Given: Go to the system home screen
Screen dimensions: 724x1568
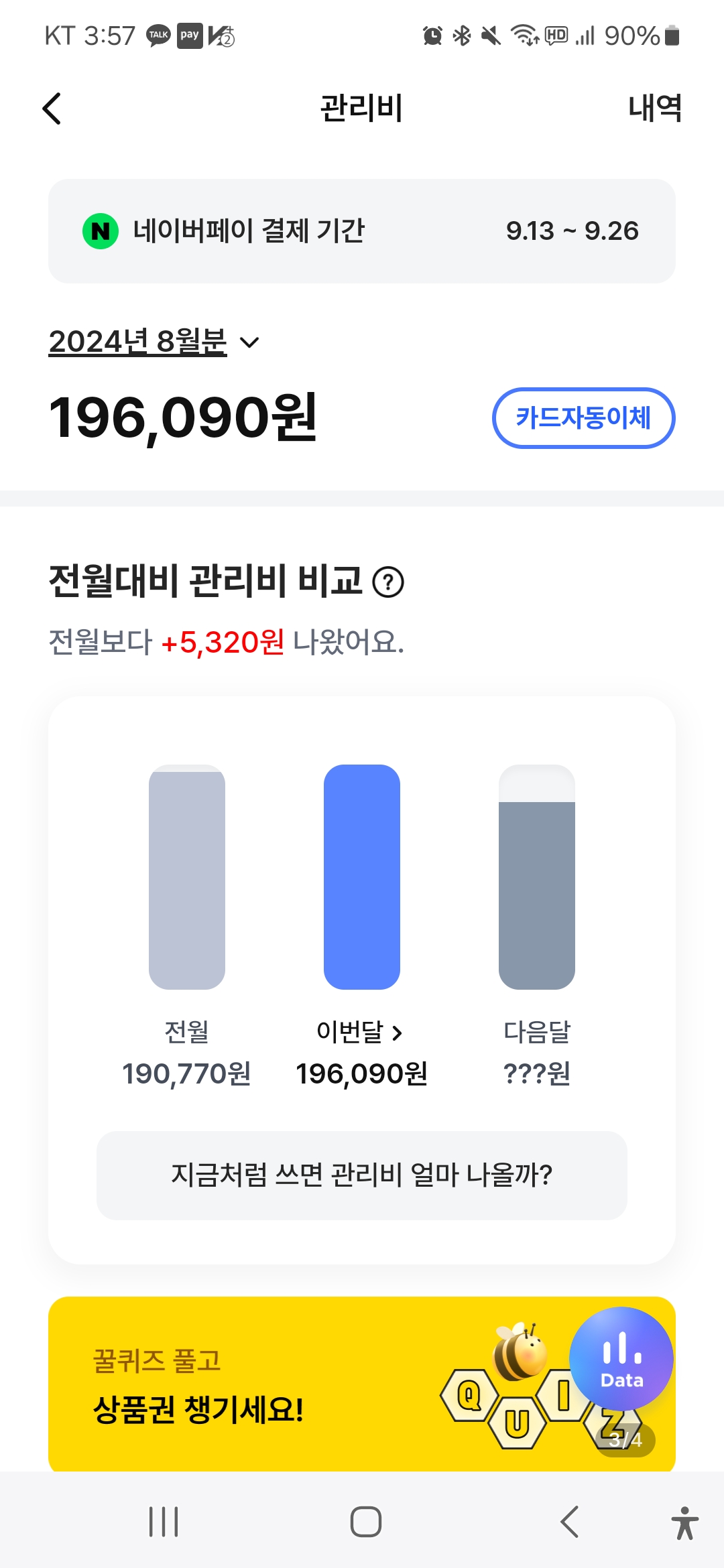Looking at the screenshot, I should click(x=366, y=1522).
